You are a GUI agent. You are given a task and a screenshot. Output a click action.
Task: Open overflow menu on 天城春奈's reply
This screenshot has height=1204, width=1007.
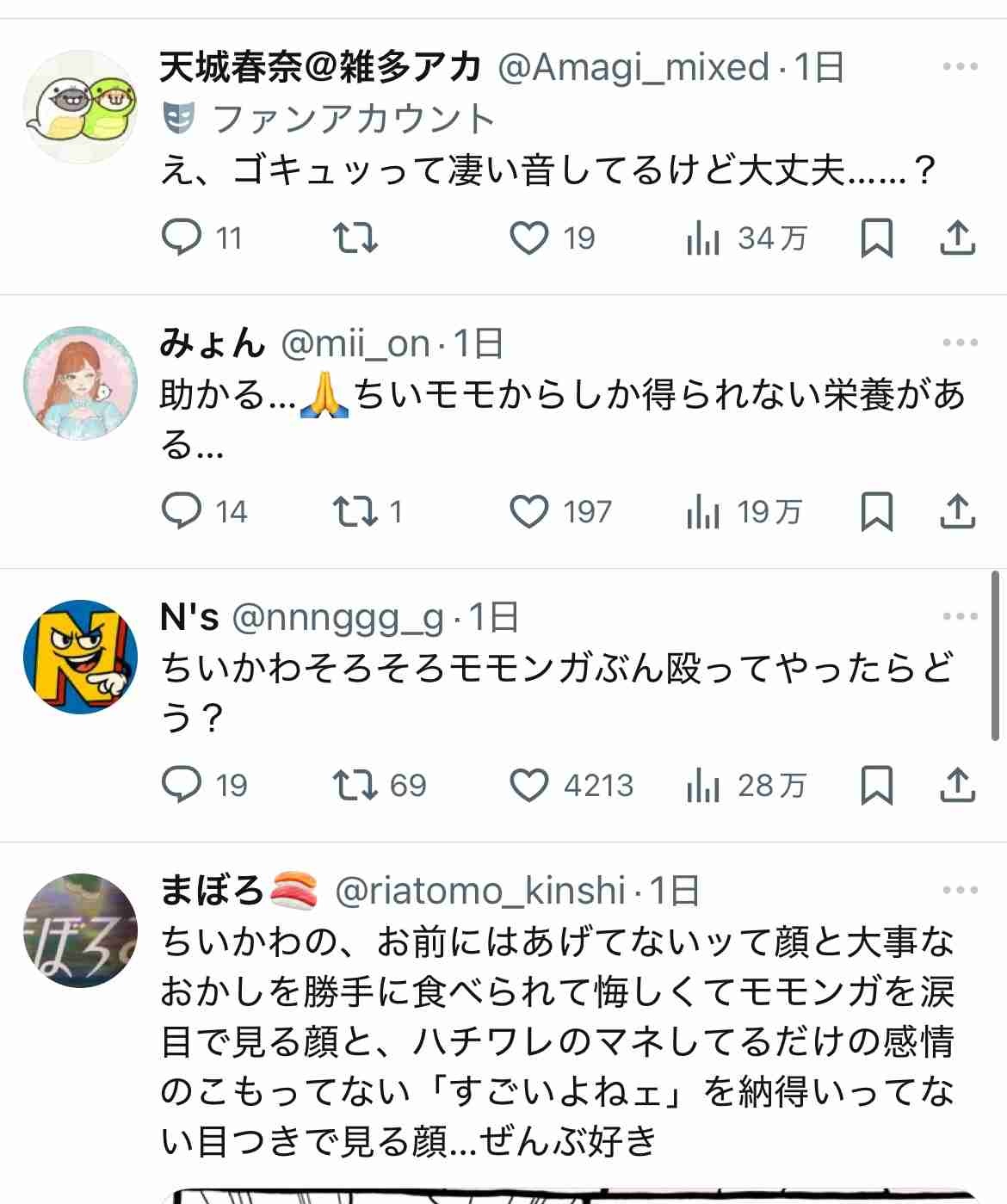(x=960, y=67)
